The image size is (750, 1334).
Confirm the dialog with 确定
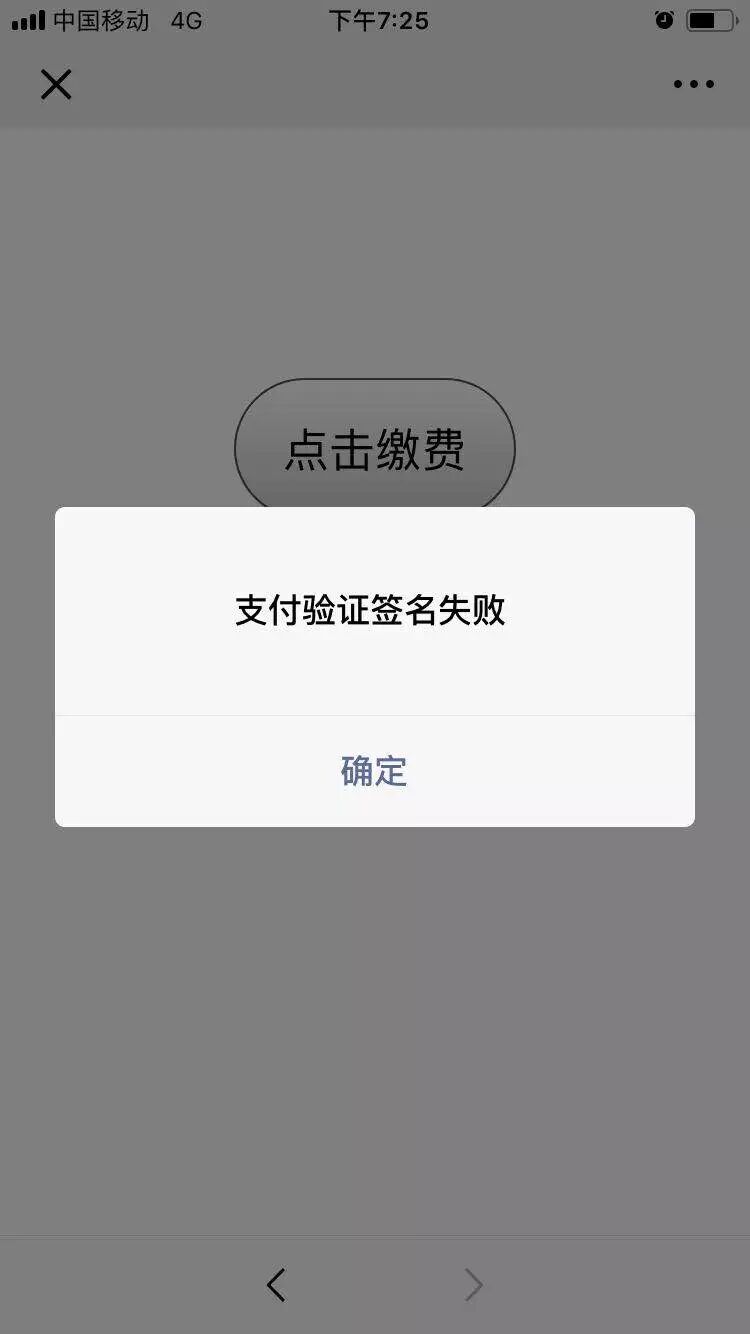[x=374, y=771]
